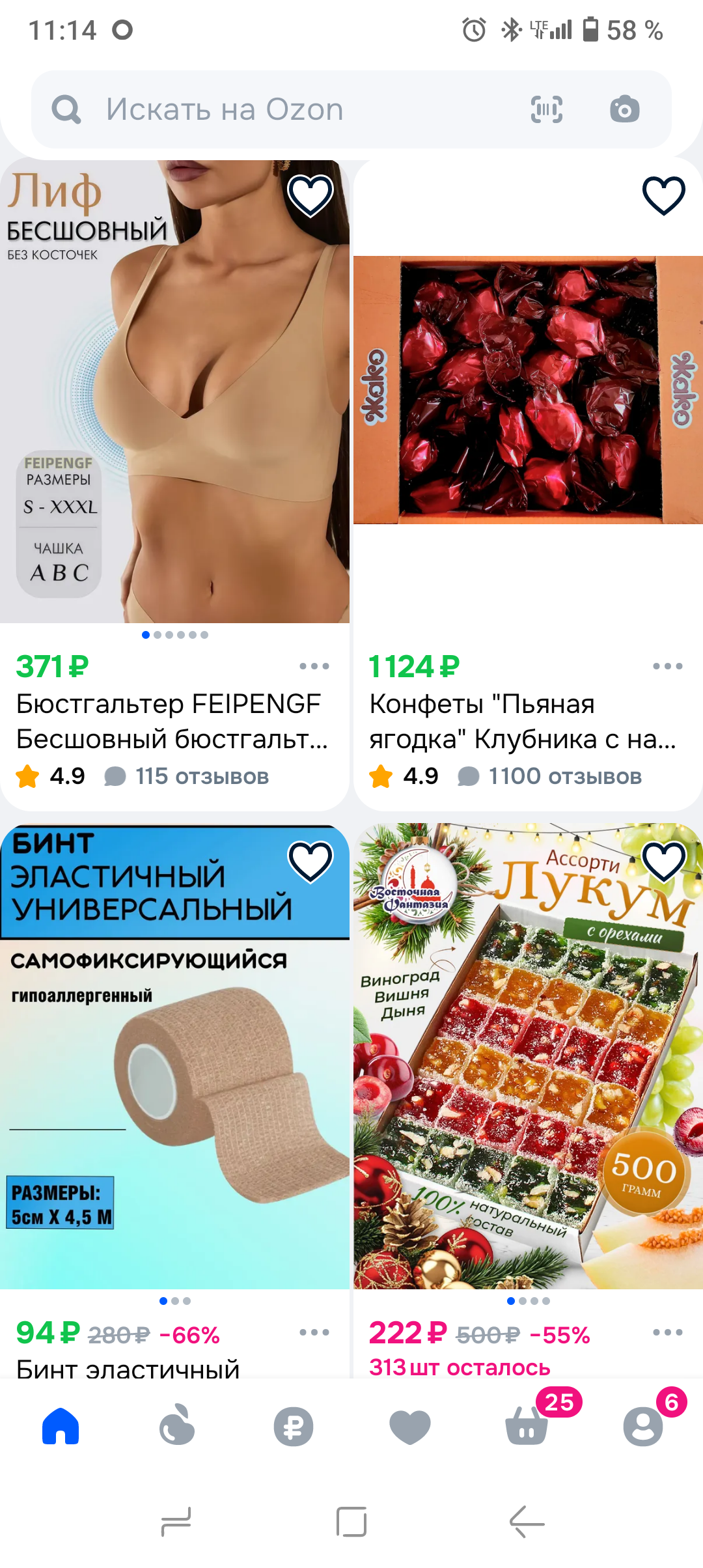Open options menu for Бинт эластичный
The width and height of the screenshot is (703, 1568).
click(x=314, y=1332)
